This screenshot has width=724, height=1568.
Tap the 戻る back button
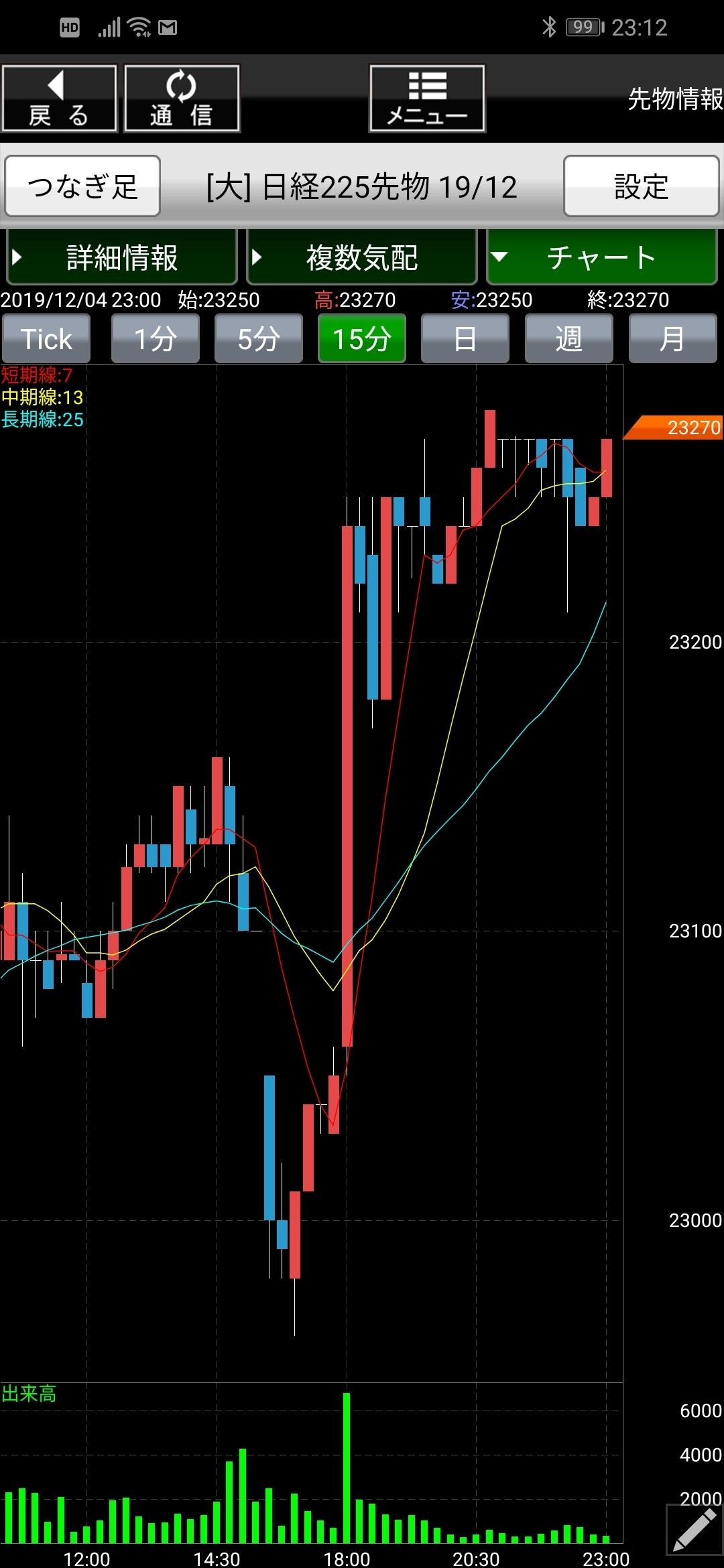pos(59,99)
